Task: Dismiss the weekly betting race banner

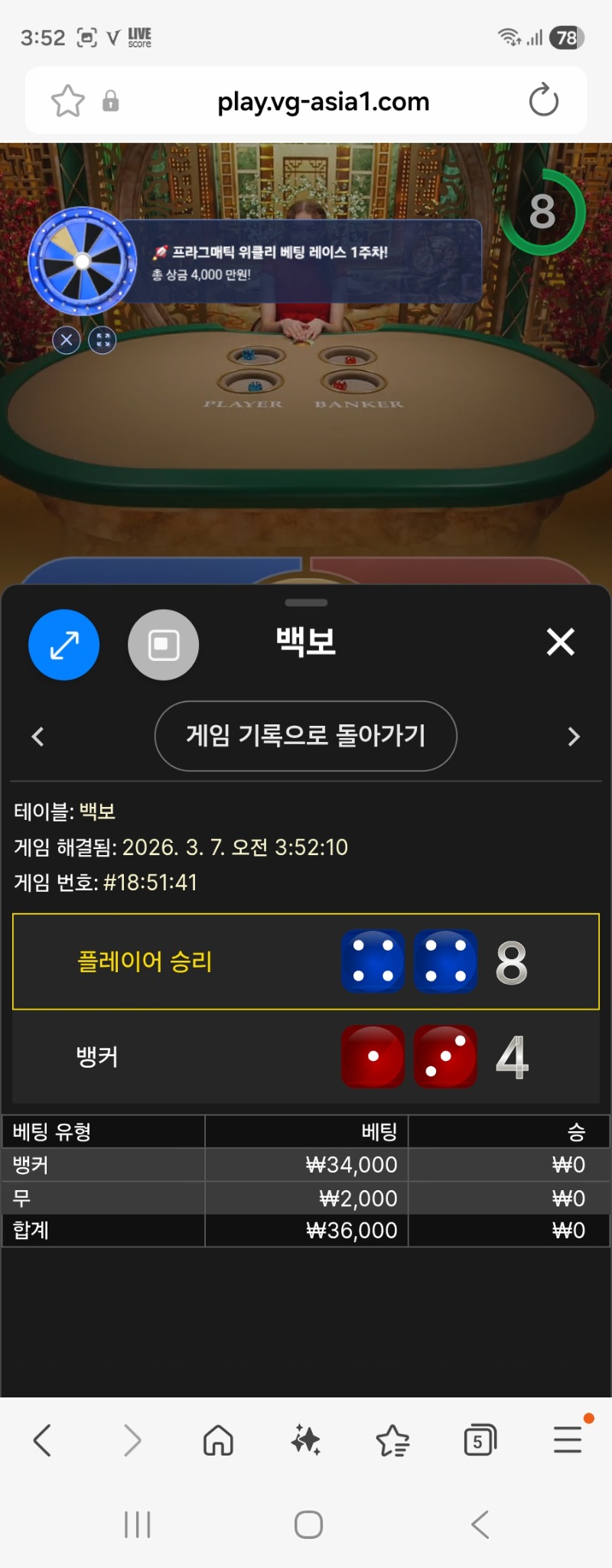Action: point(67,340)
